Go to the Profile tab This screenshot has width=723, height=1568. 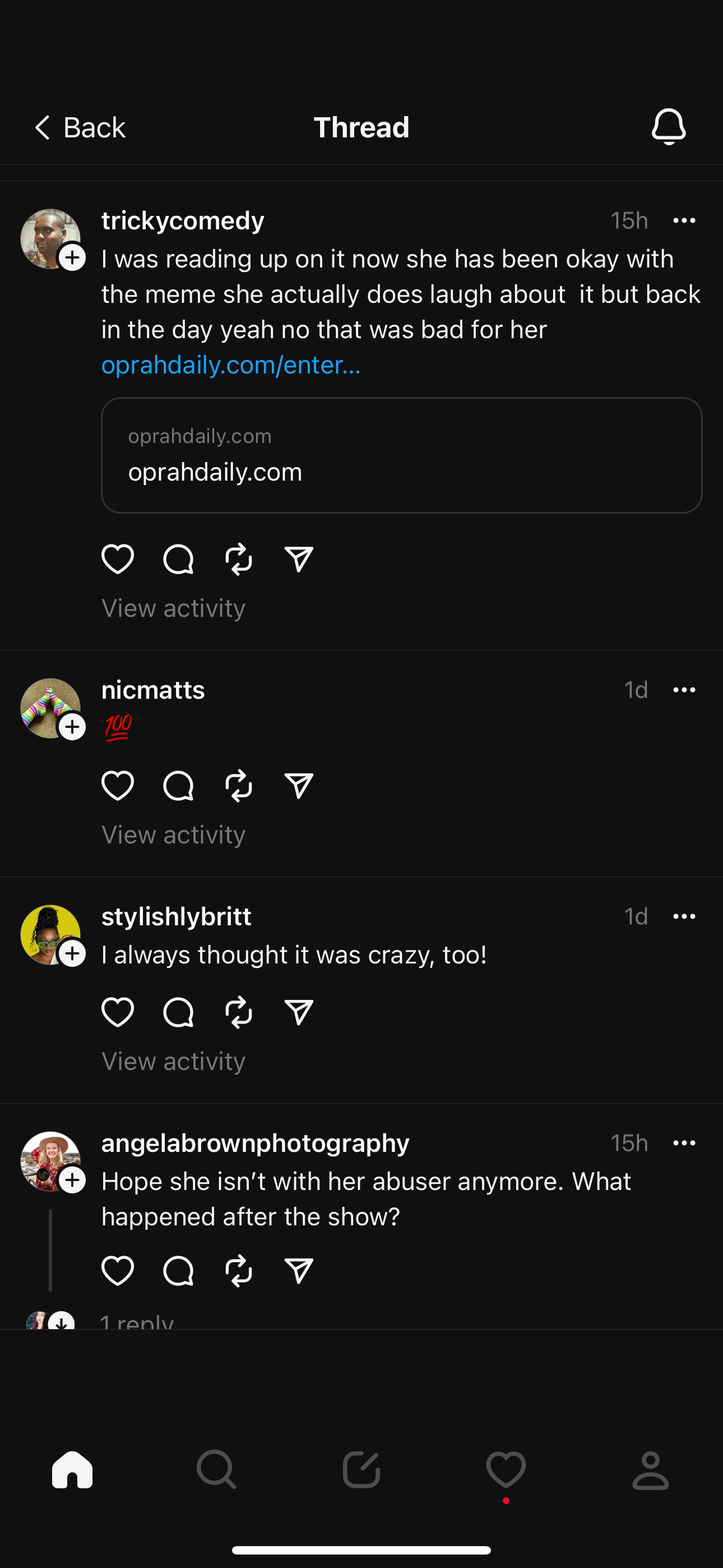coord(650,1469)
